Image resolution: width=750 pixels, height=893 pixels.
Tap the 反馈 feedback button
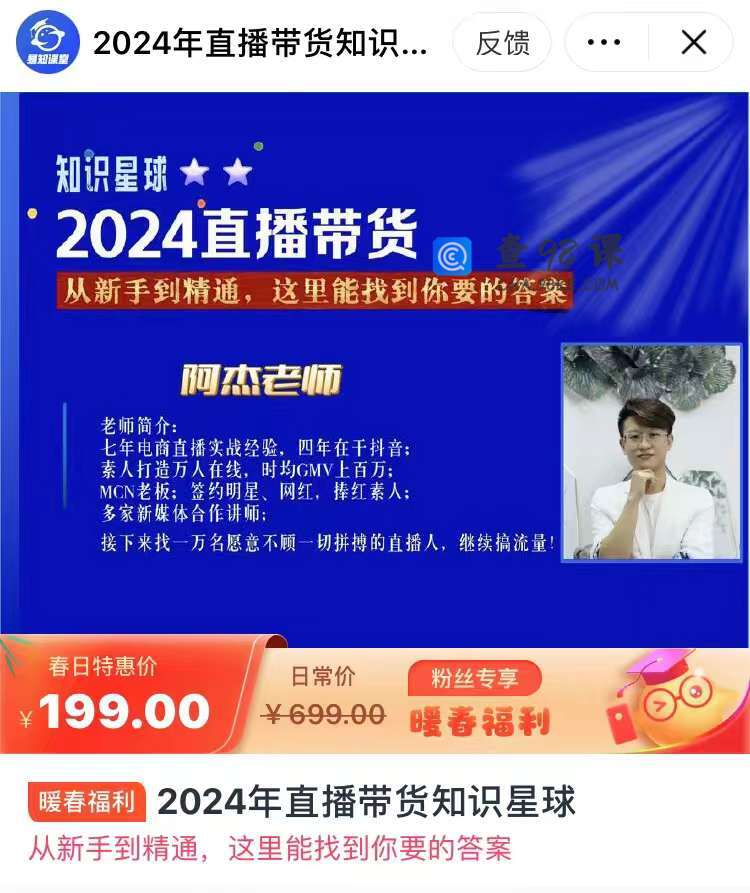point(502,42)
